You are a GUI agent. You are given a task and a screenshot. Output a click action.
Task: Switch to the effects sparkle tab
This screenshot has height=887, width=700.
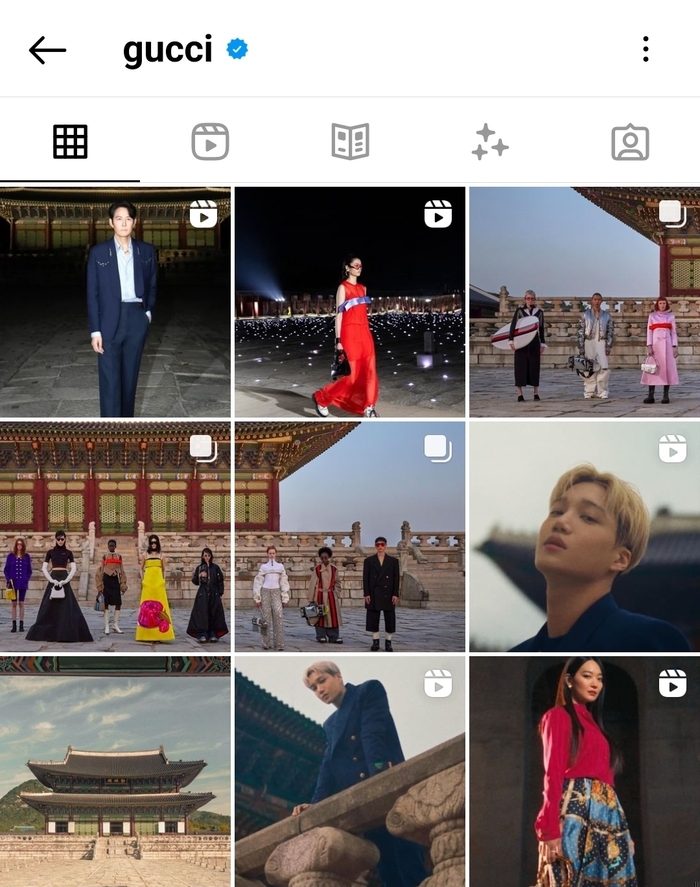point(490,142)
